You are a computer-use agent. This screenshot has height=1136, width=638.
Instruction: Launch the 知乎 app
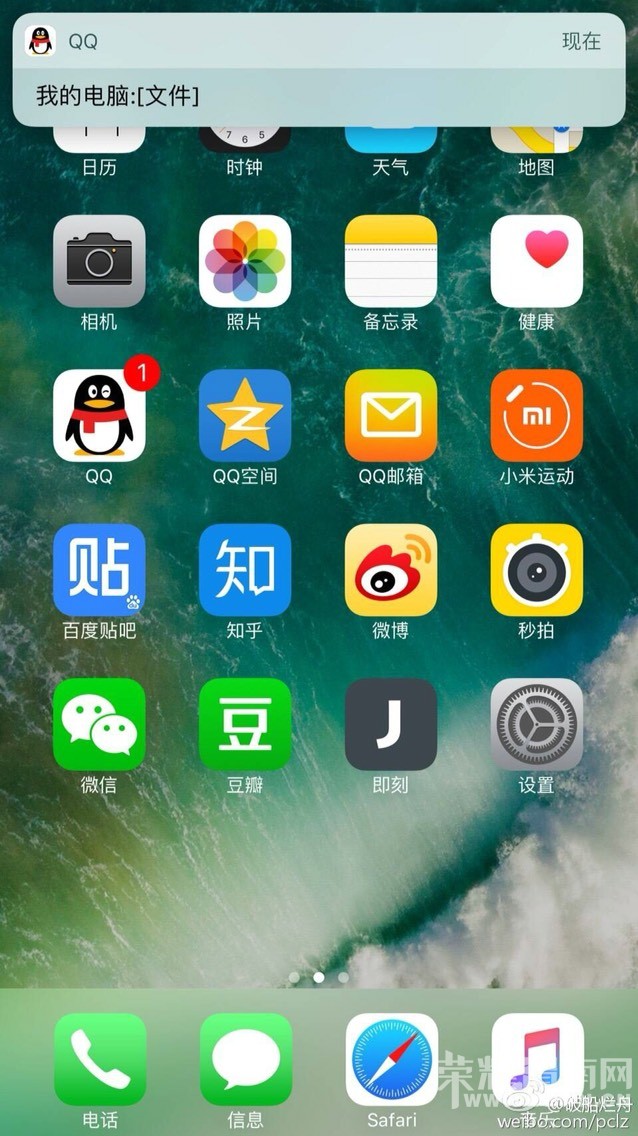tap(245, 570)
